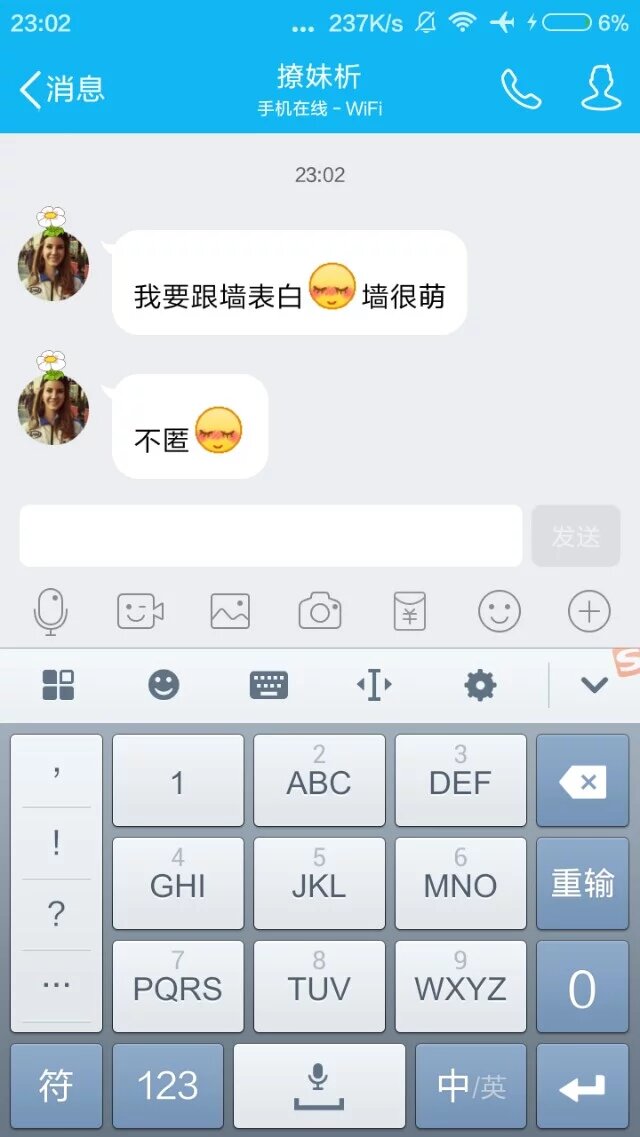
Task: Switch to the 123 number keyboard
Action: (168, 1086)
